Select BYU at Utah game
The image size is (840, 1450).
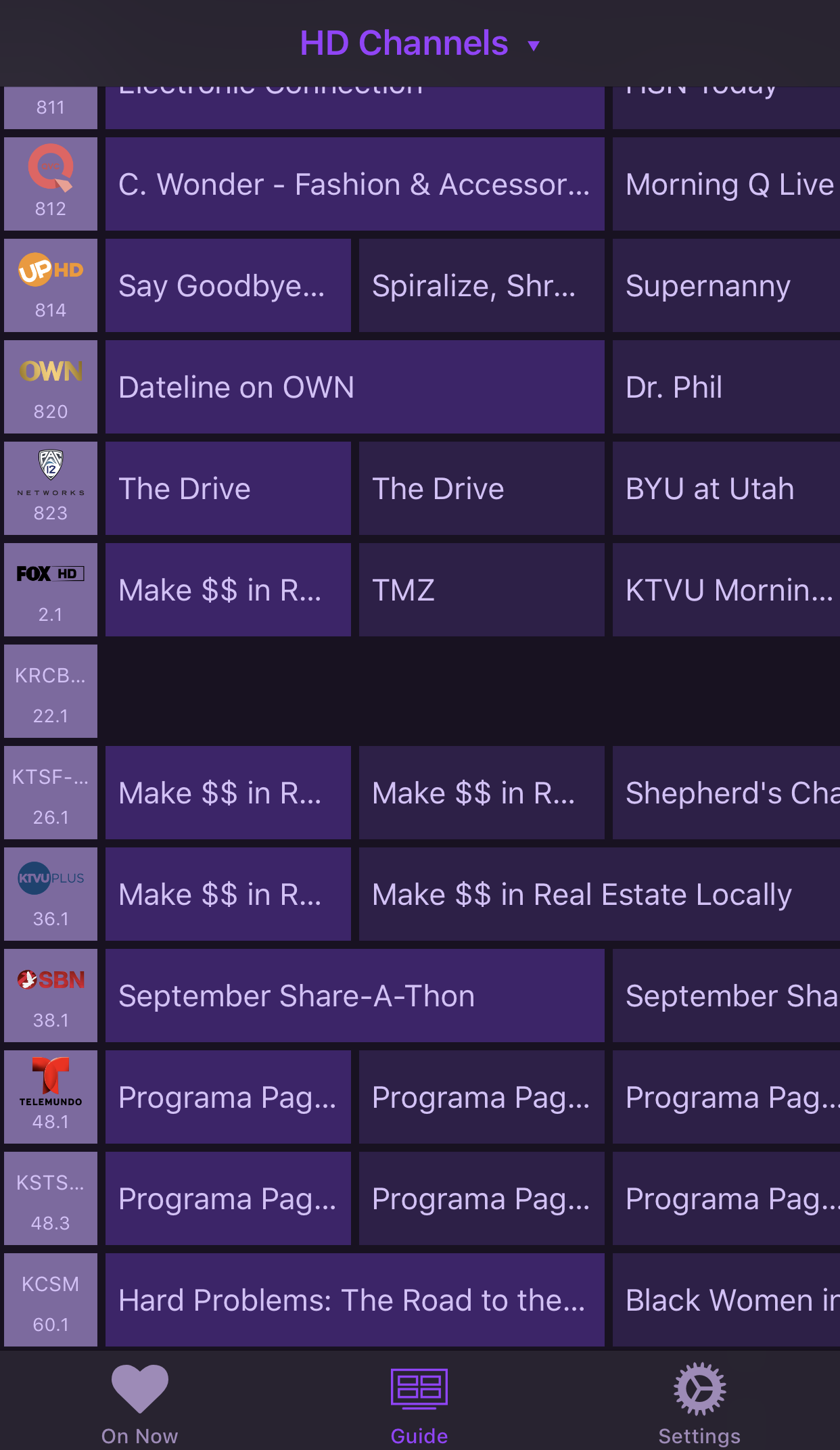726,488
